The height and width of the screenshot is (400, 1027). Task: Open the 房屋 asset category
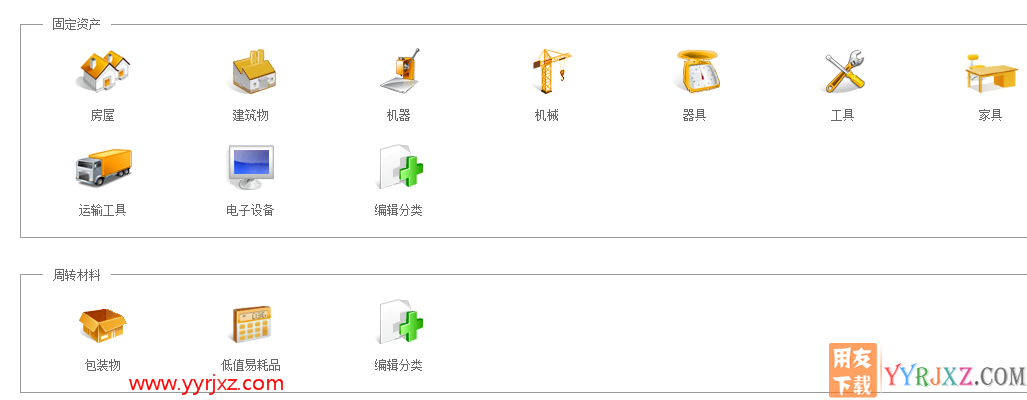[103, 74]
